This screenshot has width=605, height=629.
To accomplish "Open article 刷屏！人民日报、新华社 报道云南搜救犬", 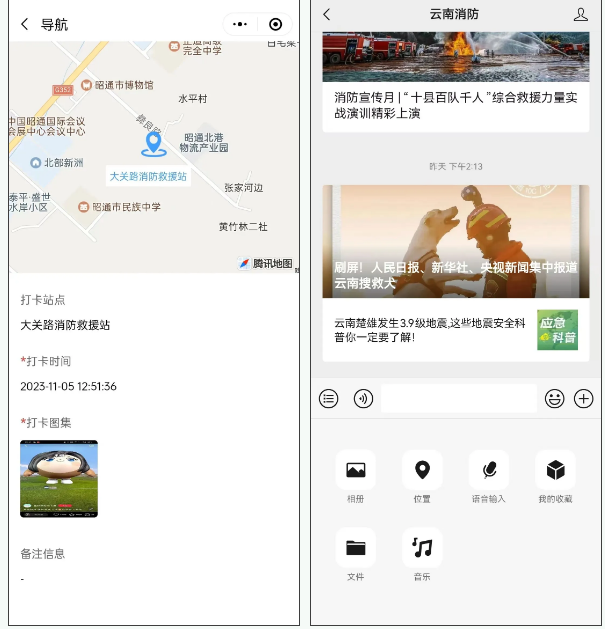I will (455, 241).
